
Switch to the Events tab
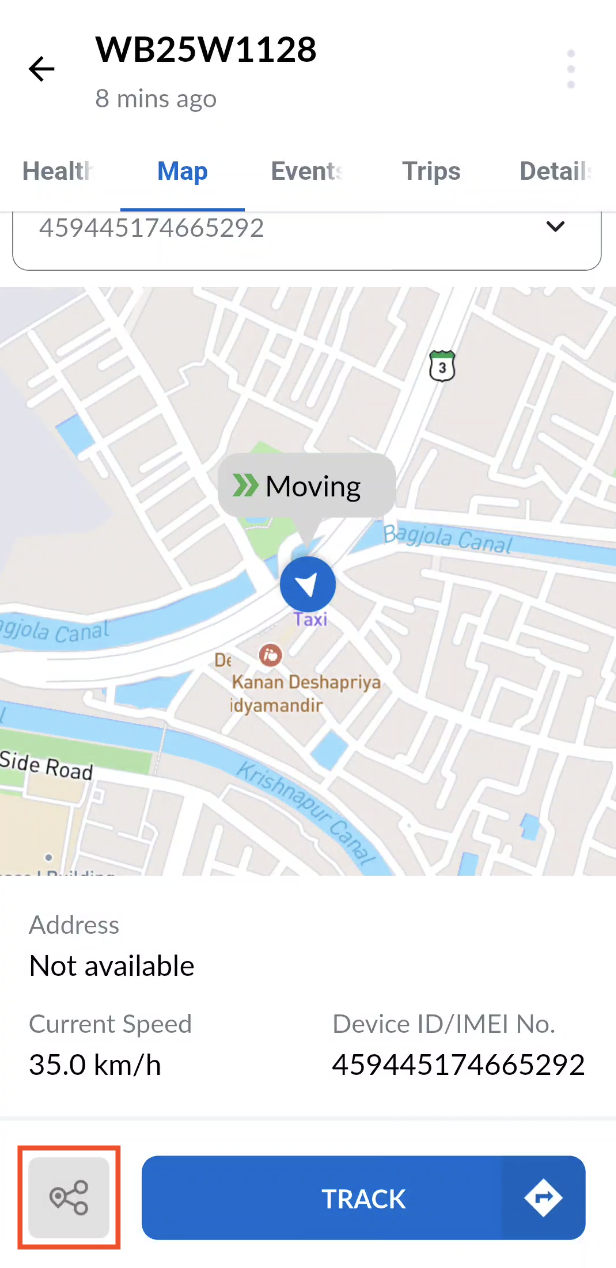pyautogui.click(x=306, y=171)
